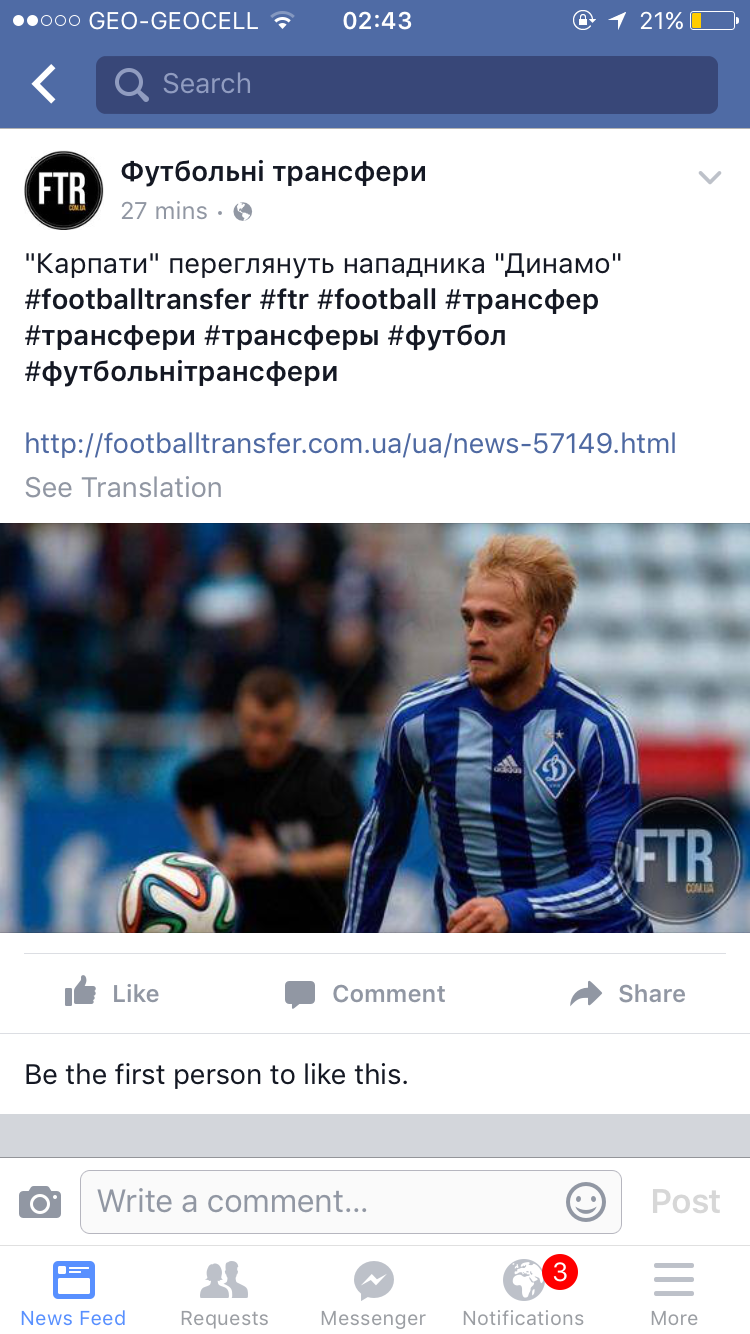Share this post

coord(627,993)
